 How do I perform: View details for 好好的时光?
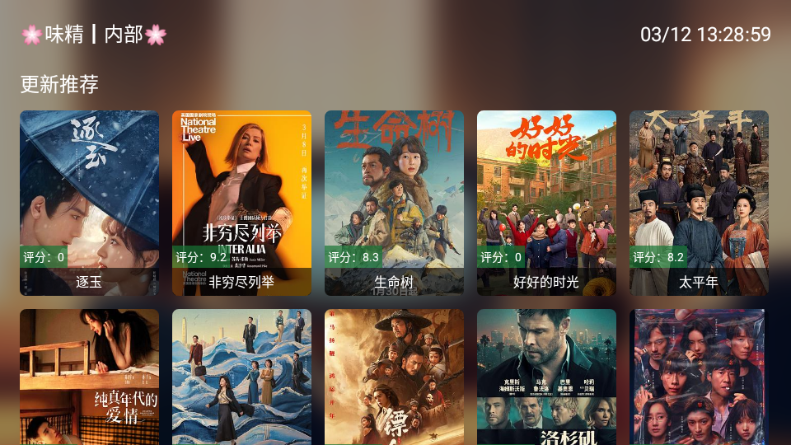coord(546,202)
